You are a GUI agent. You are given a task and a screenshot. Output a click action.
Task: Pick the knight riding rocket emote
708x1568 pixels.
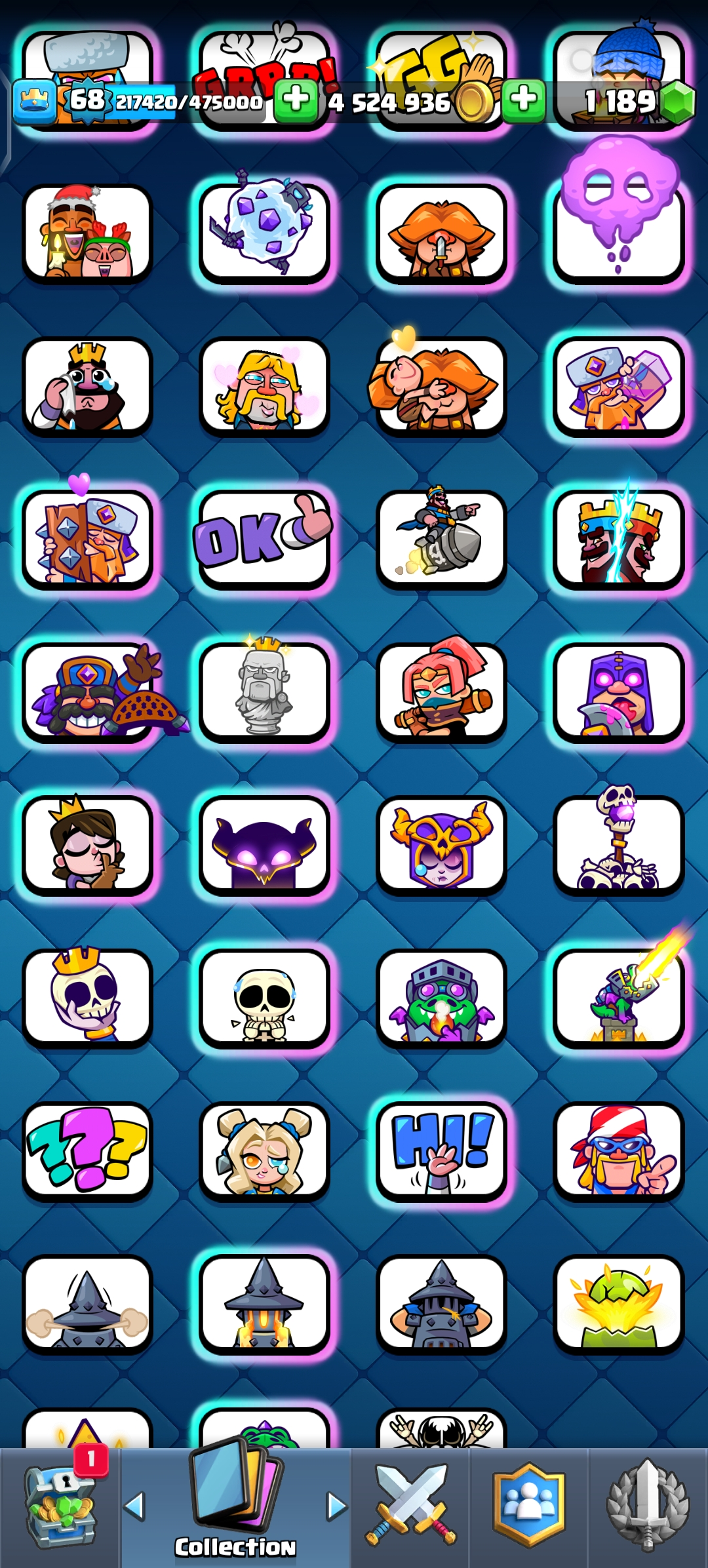tap(441, 539)
